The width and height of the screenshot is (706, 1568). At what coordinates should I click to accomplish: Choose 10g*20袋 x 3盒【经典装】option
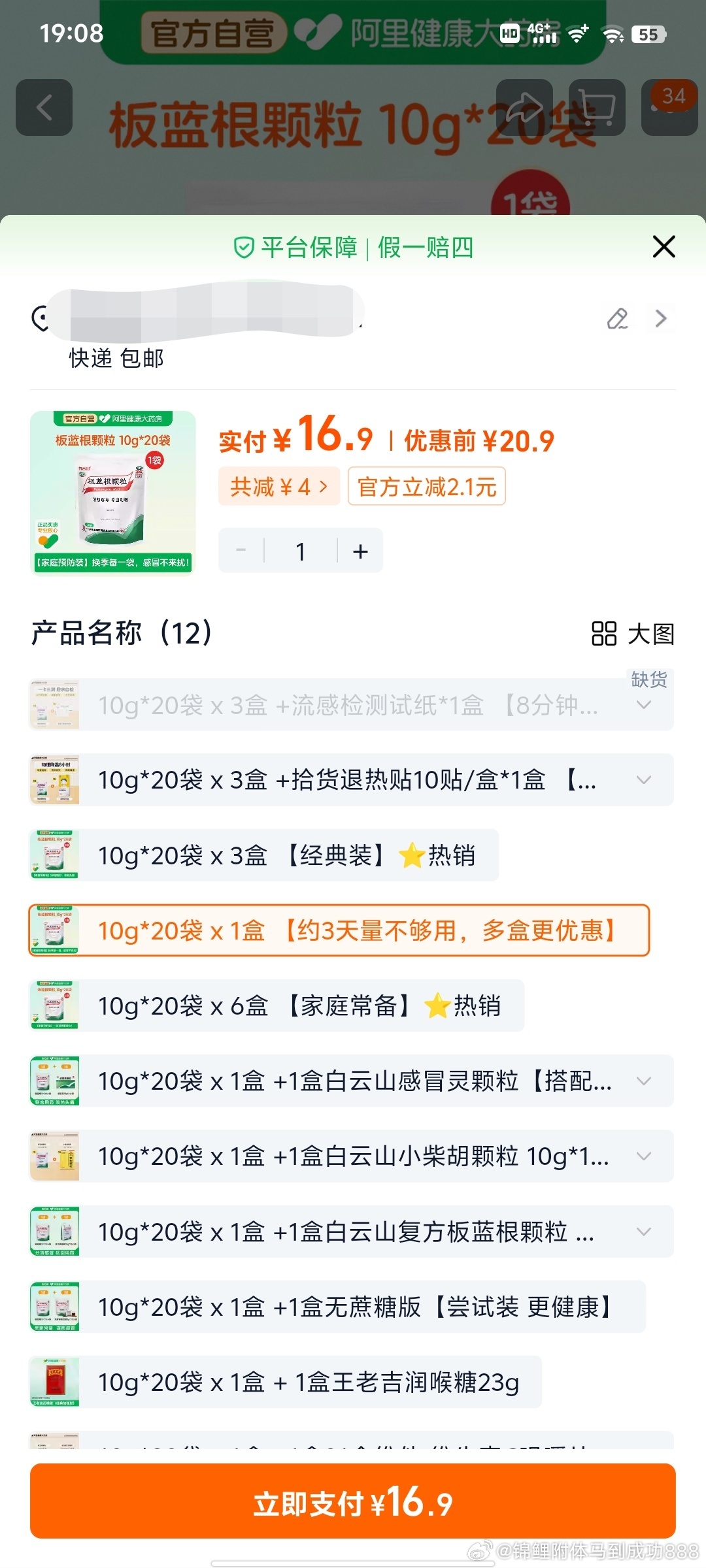(286, 855)
